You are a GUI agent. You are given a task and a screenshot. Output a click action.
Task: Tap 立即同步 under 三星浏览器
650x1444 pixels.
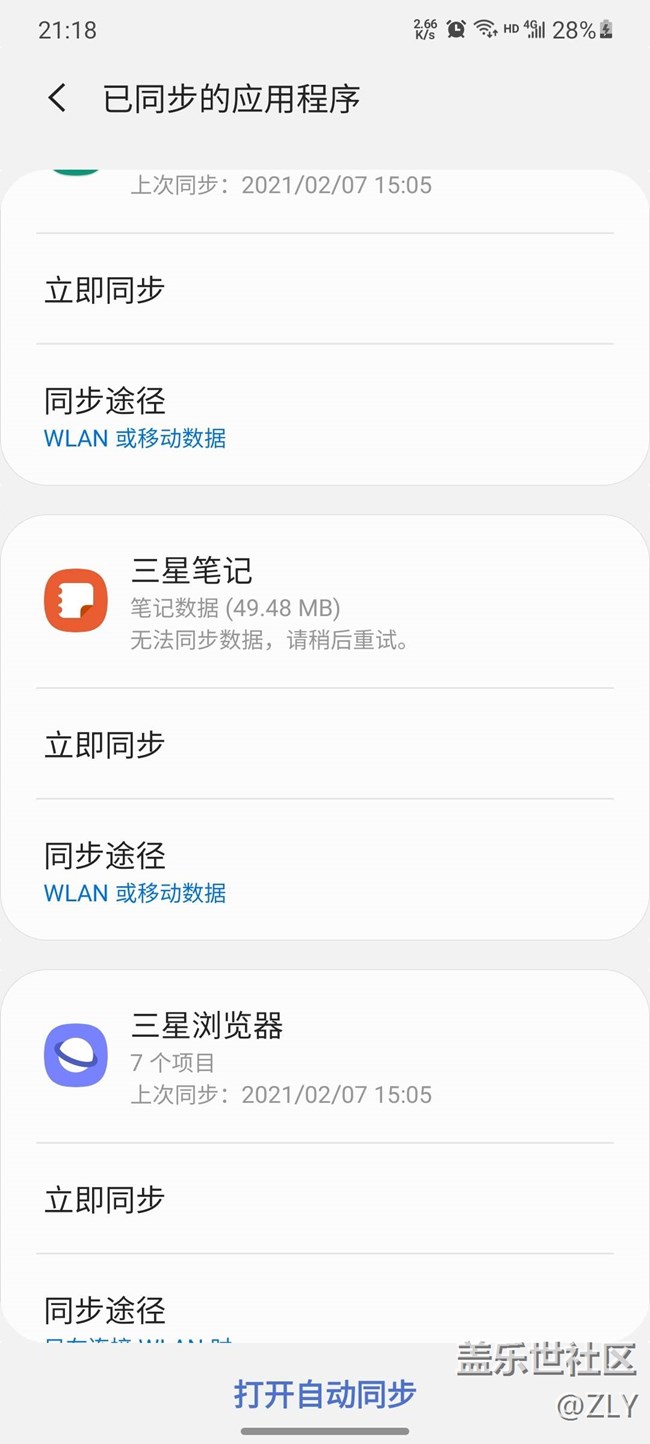click(325, 1199)
